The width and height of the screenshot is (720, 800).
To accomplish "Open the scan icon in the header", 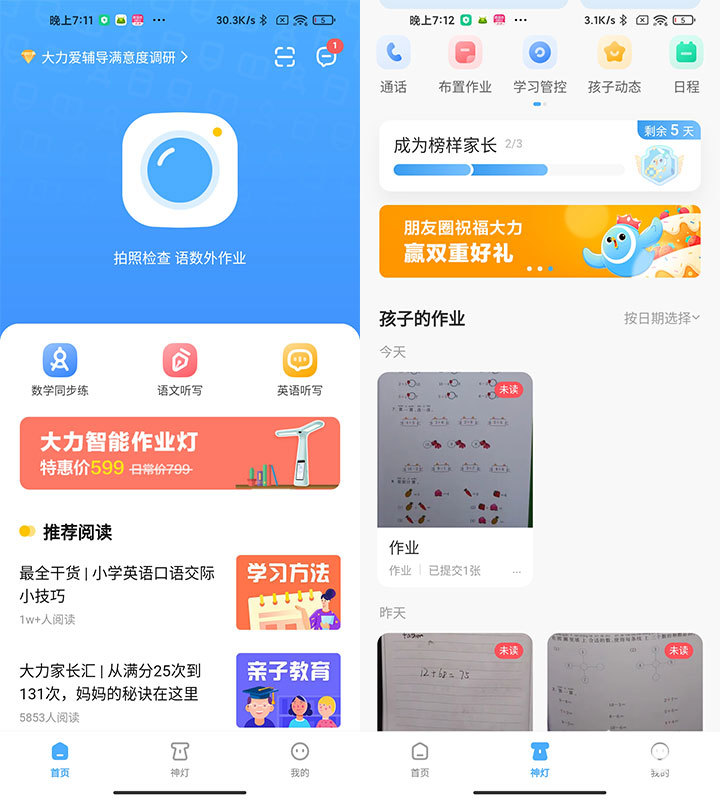I will click(x=285, y=57).
